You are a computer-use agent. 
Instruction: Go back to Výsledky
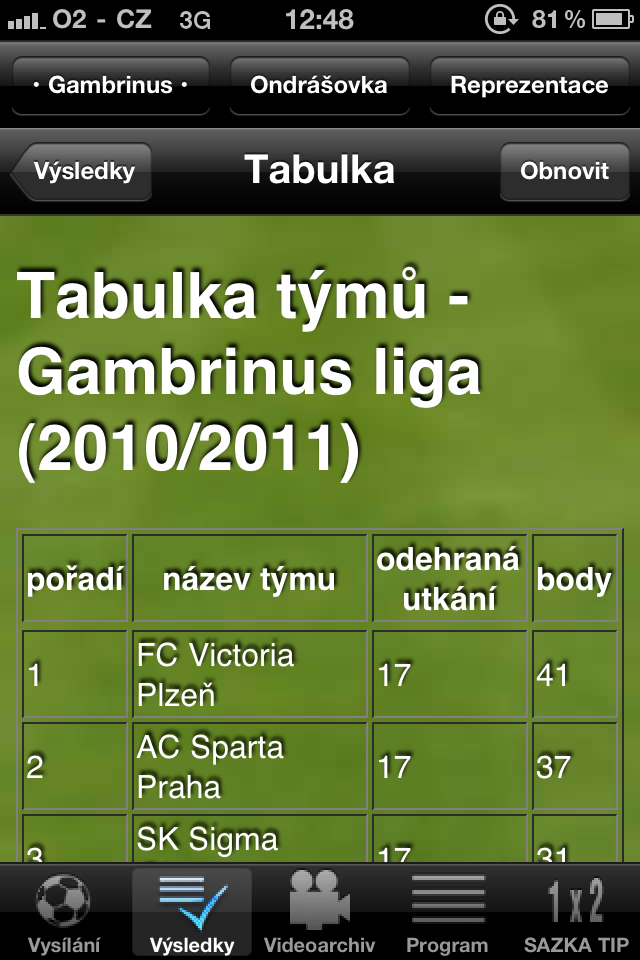coord(82,171)
